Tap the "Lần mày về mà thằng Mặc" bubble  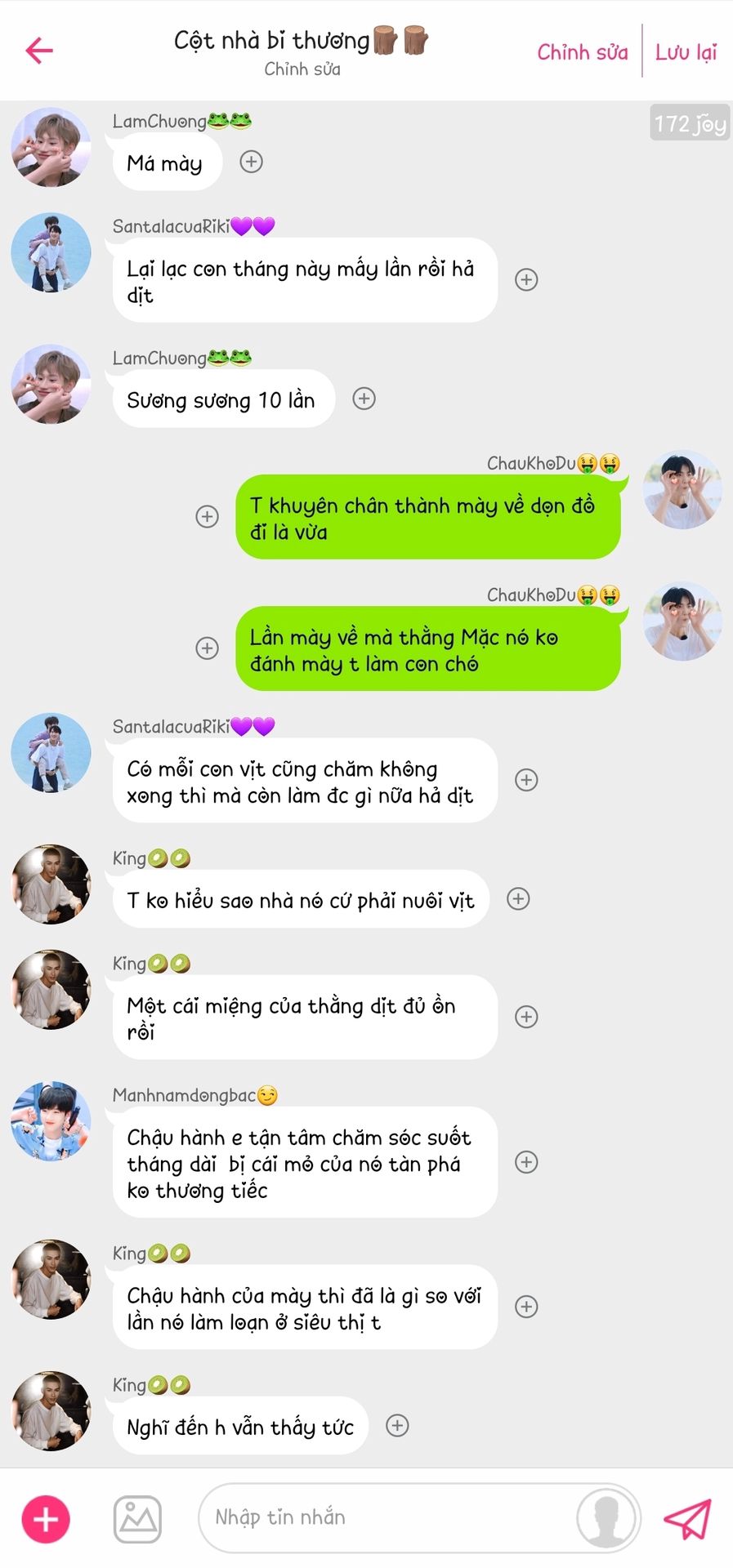click(x=427, y=649)
